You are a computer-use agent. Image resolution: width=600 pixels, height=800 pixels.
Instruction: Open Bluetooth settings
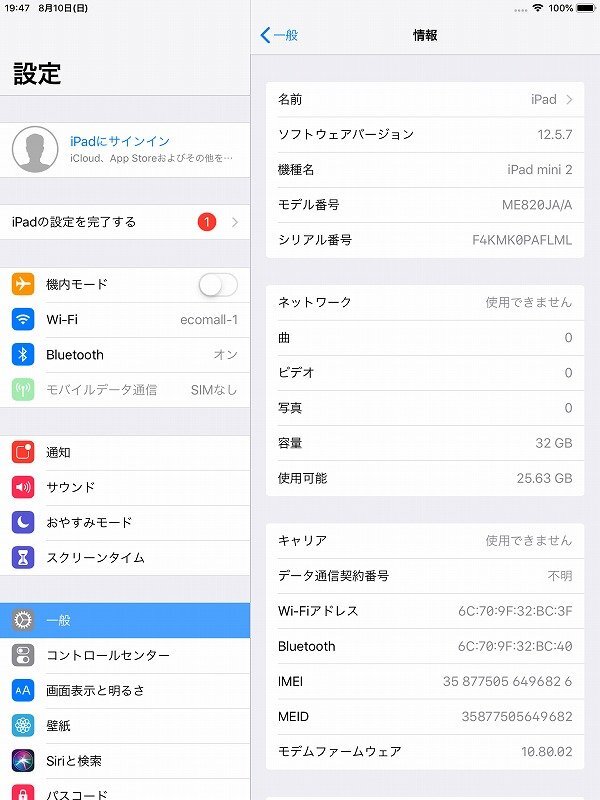[x=125, y=355]
